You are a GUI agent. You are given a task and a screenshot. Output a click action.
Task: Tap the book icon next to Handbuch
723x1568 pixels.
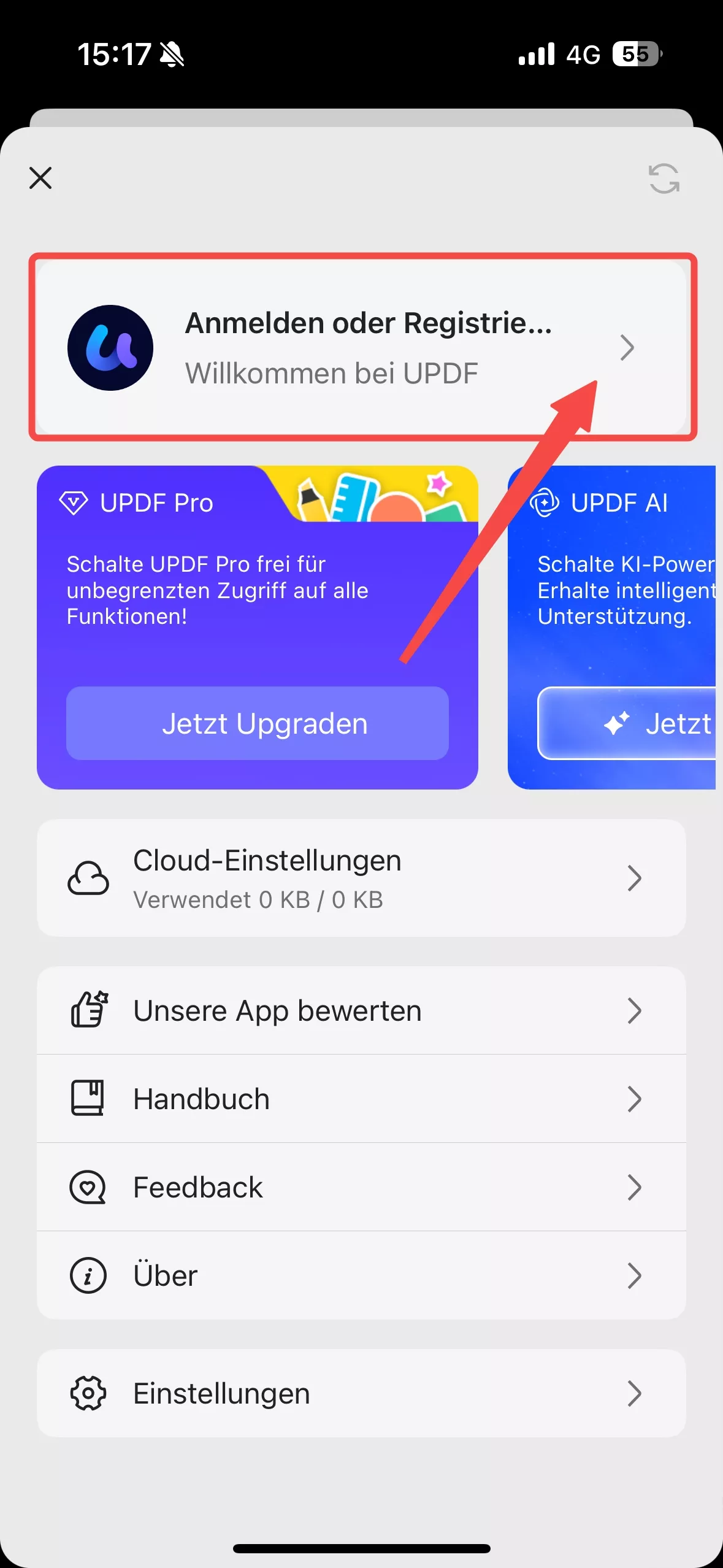point(90,1098)
